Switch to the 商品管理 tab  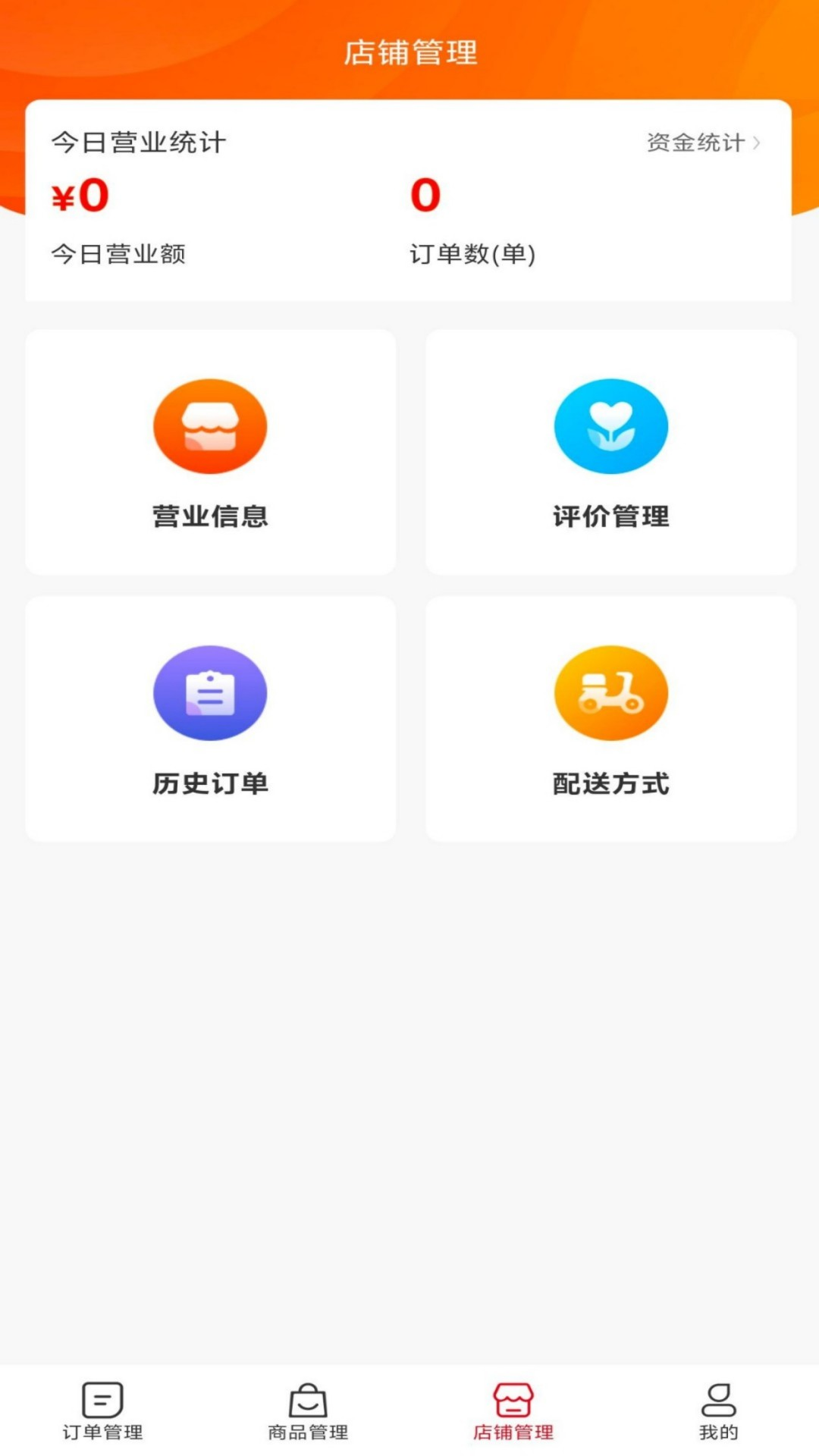[x=308, y=1410]
